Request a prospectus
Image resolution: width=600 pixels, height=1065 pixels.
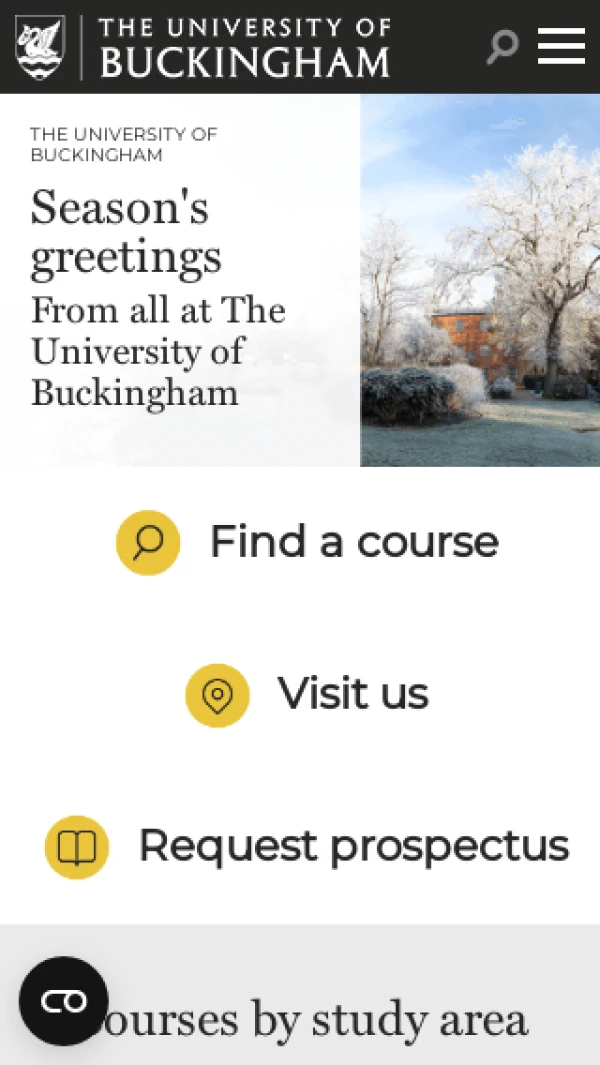(308, 847)
